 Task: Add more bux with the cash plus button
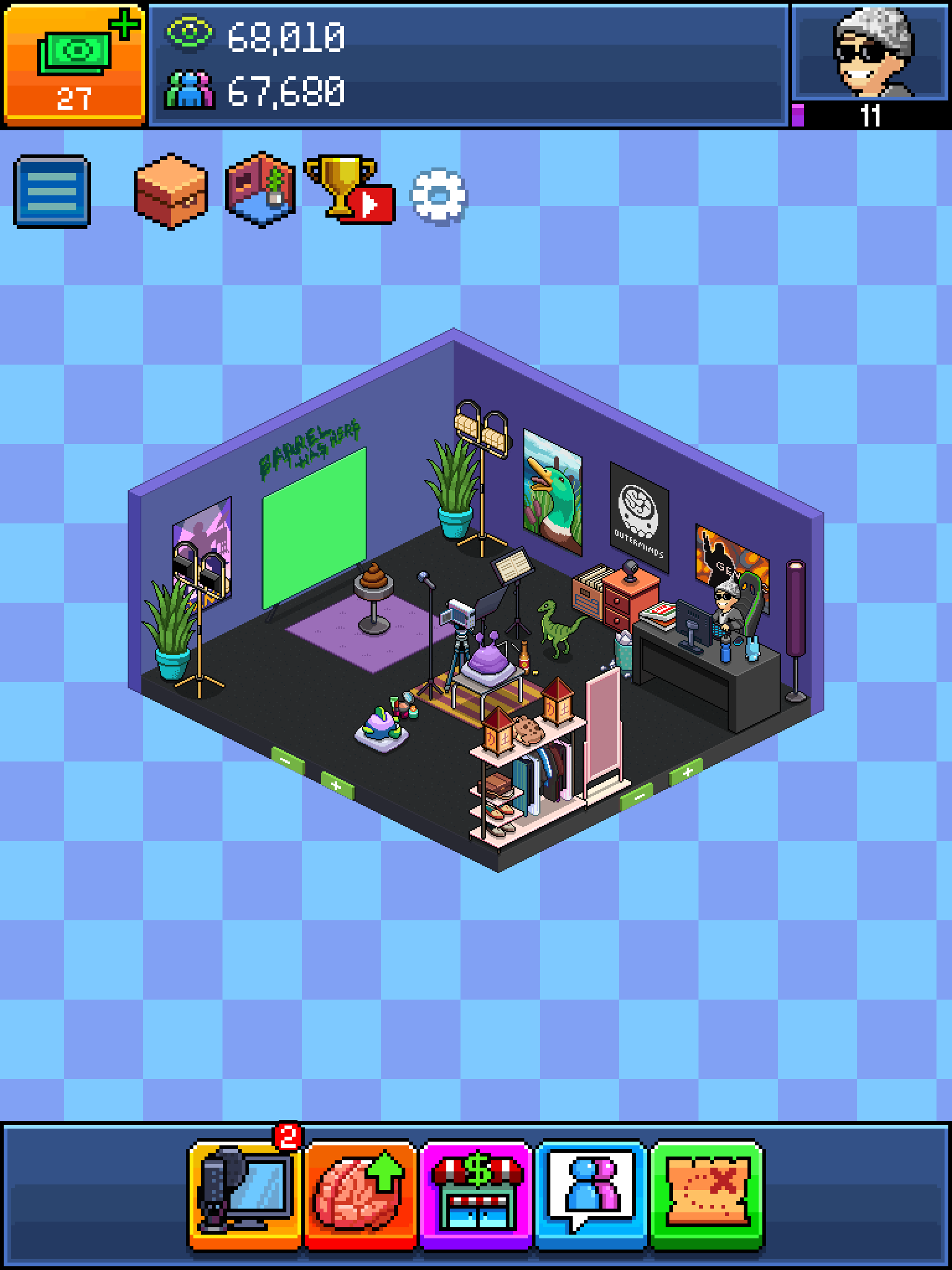tap(74, 62)
